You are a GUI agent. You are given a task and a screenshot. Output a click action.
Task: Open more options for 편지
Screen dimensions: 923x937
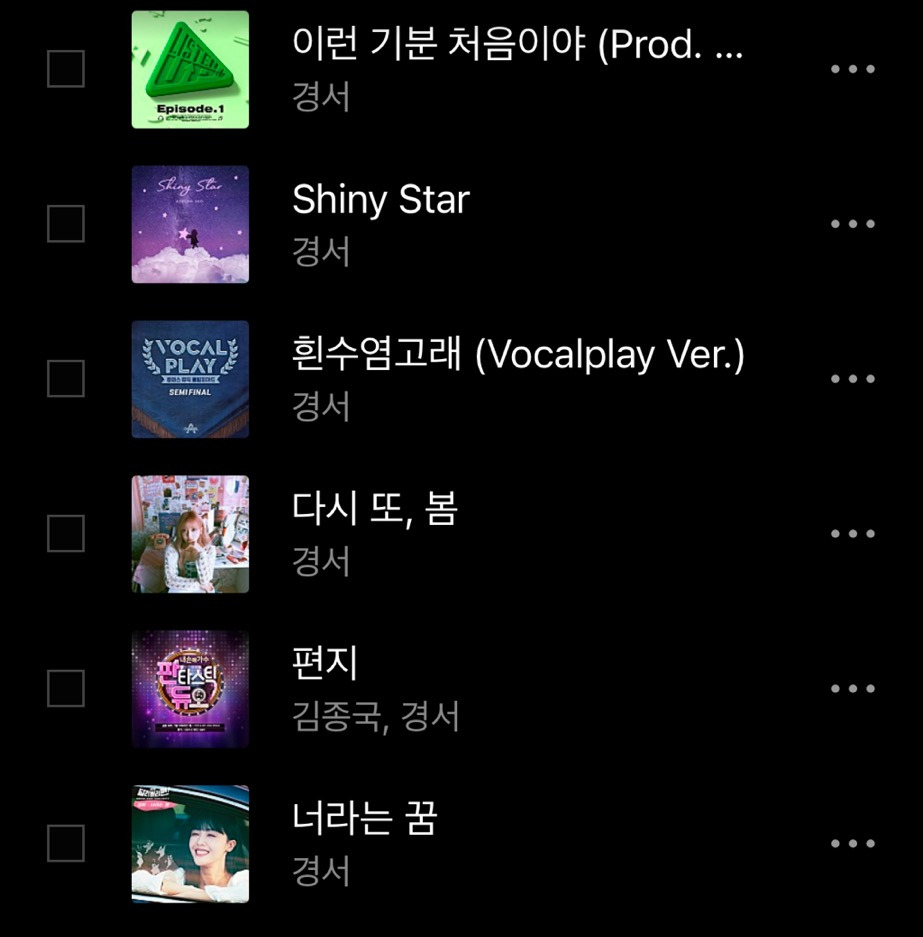pyautogui.click(x=852, y=689)
